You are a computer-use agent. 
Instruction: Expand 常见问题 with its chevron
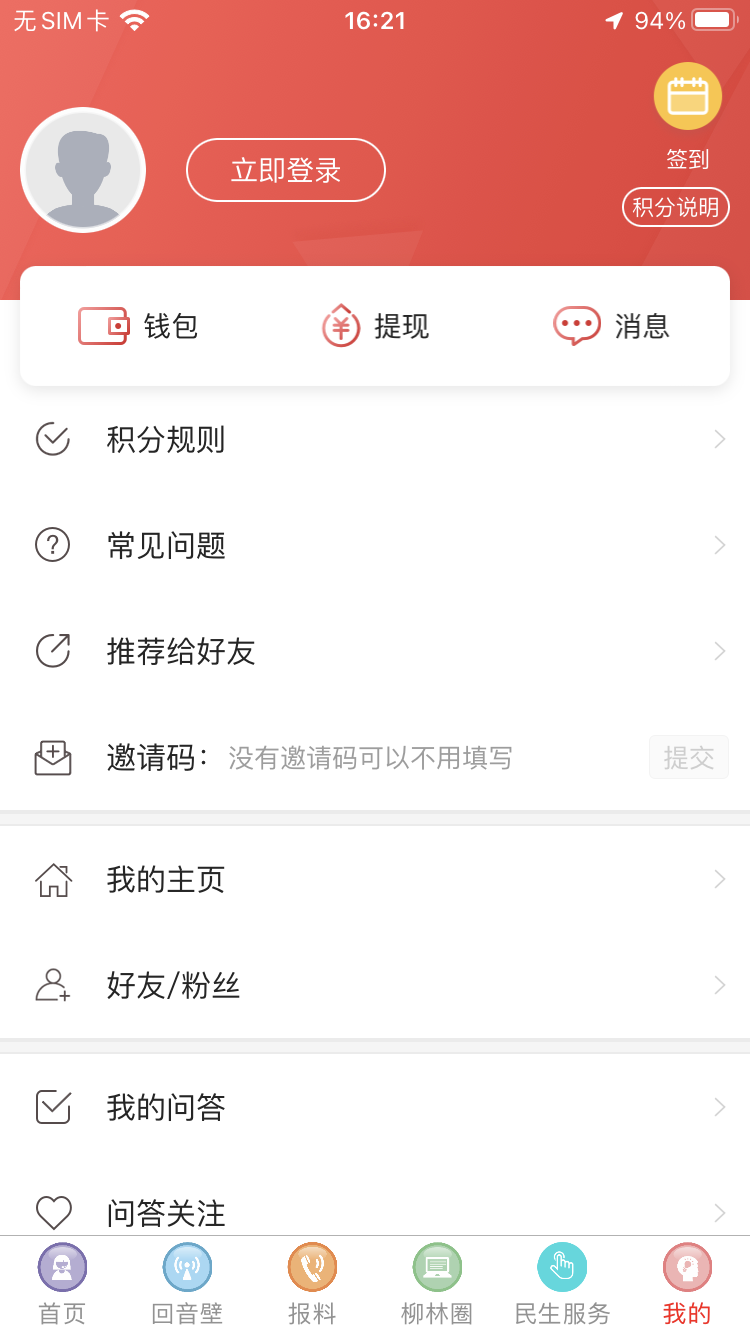[720, 545]
